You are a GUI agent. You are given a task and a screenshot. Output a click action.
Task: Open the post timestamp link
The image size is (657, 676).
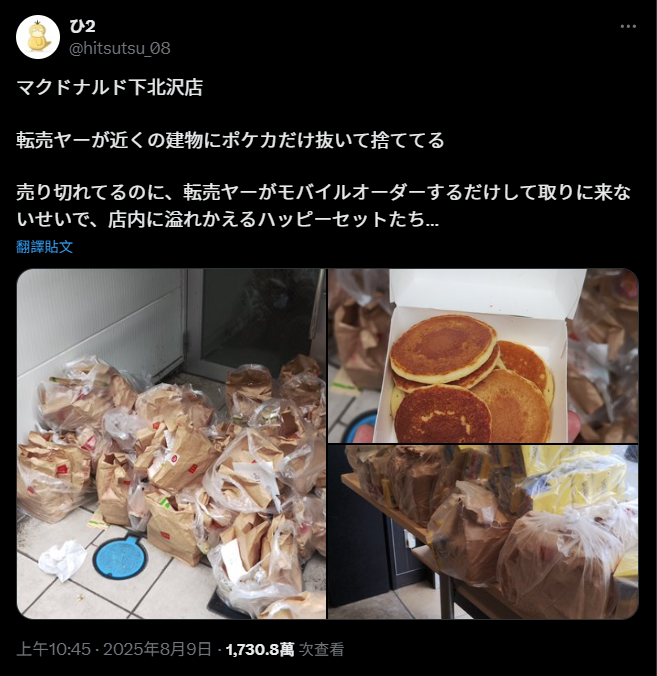[x=113, y=649]
